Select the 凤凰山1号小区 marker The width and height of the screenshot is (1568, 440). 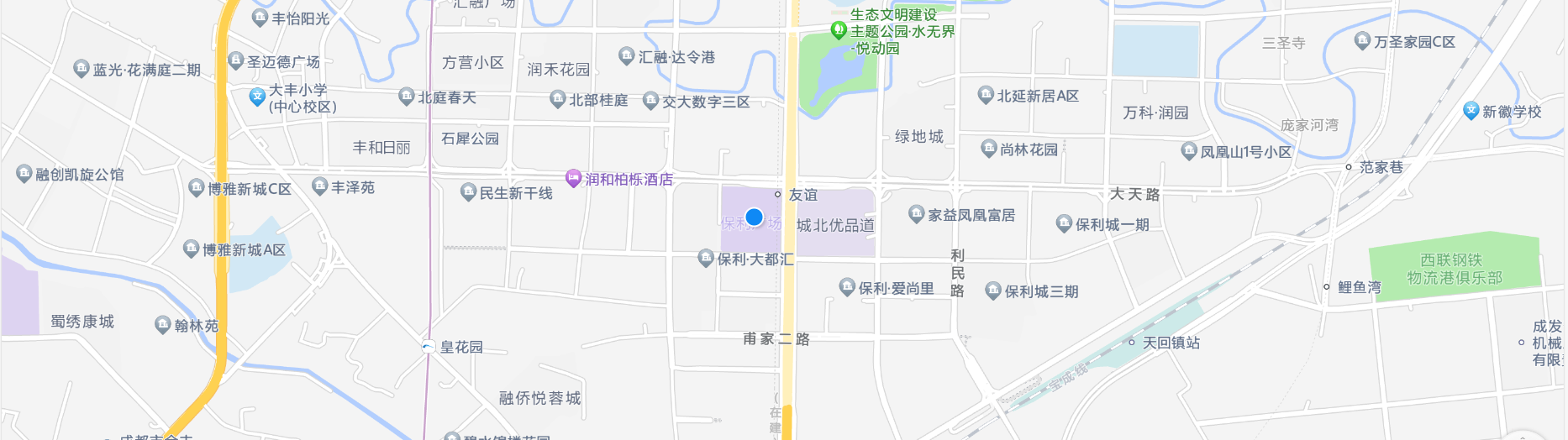tap(1188, 151)
